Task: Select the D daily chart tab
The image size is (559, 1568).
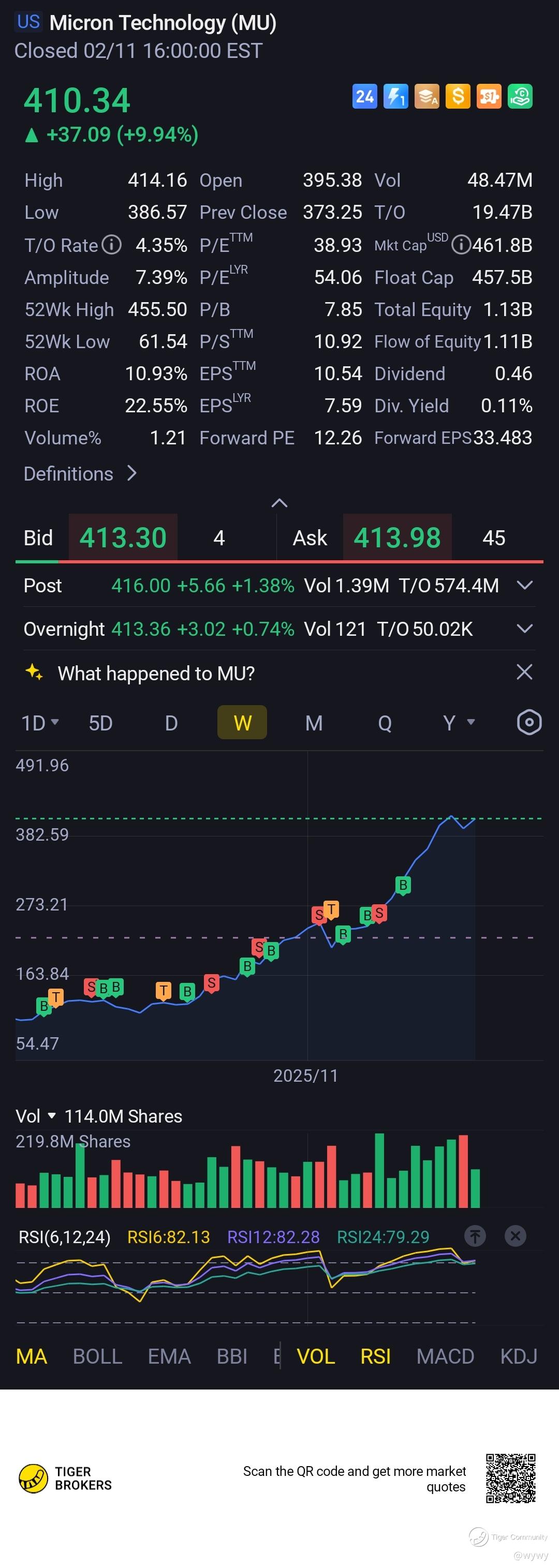Action: click(x=171, y=723)
